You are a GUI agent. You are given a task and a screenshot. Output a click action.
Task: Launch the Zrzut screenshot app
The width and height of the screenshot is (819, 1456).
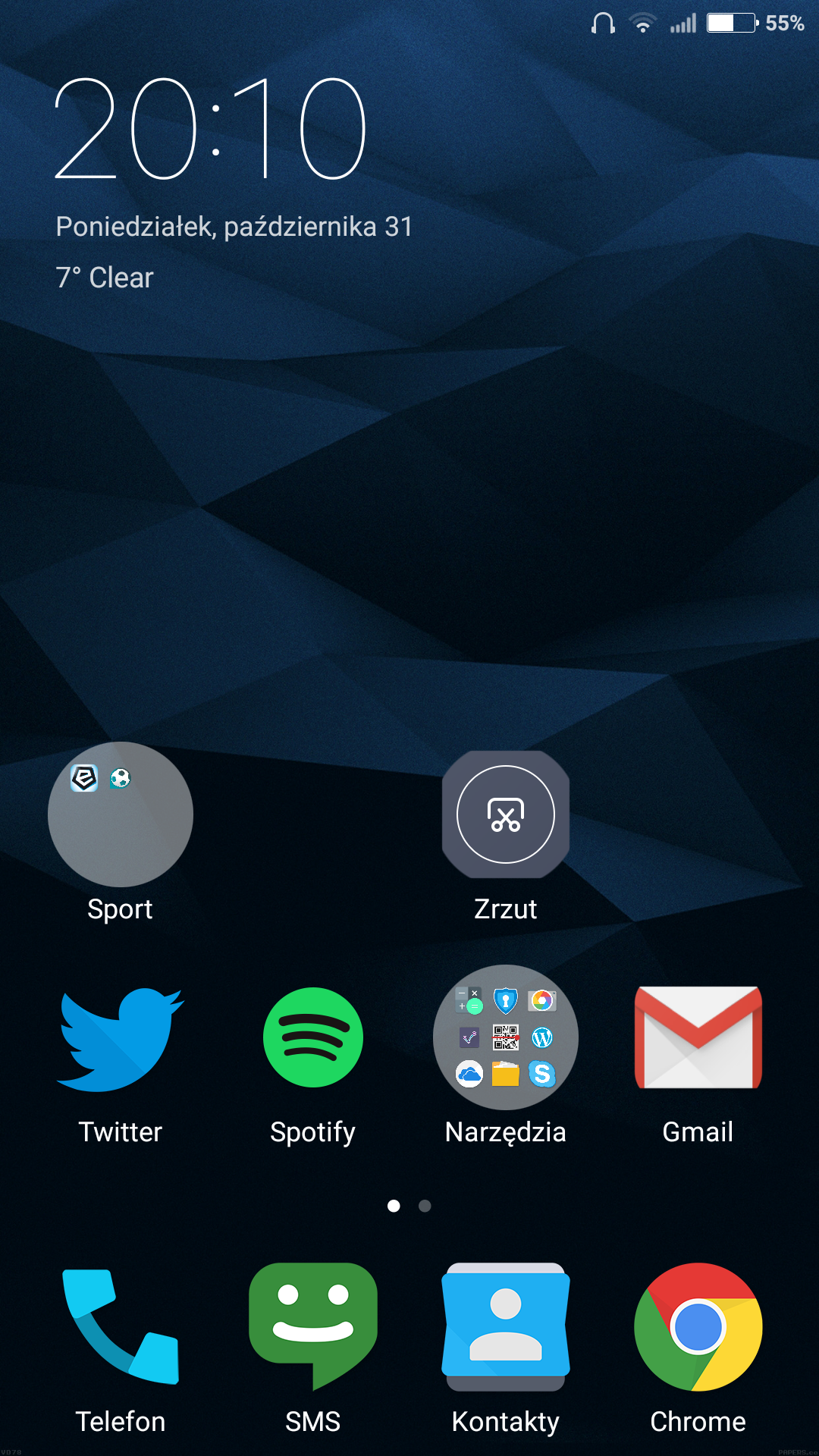[506, 814]
